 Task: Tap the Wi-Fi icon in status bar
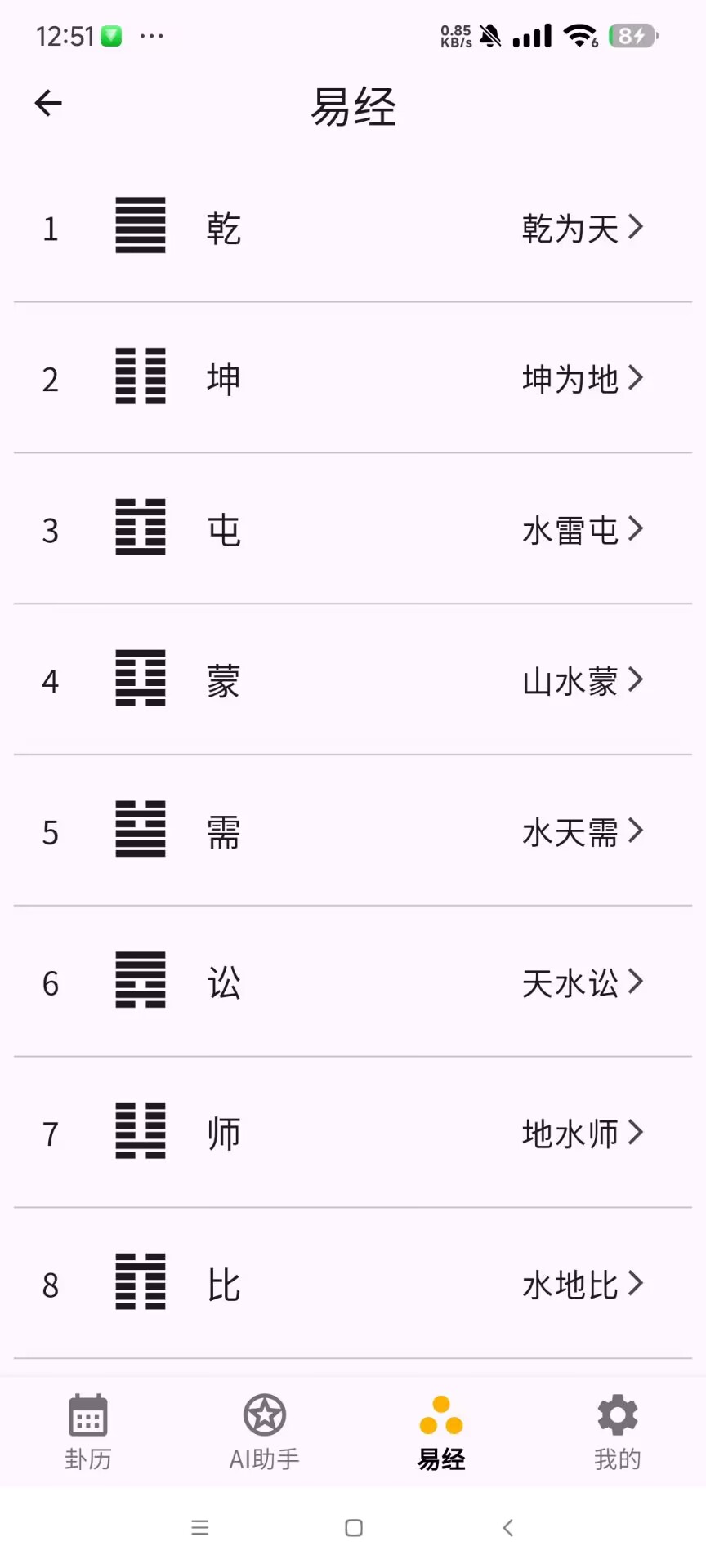[582, 35]
